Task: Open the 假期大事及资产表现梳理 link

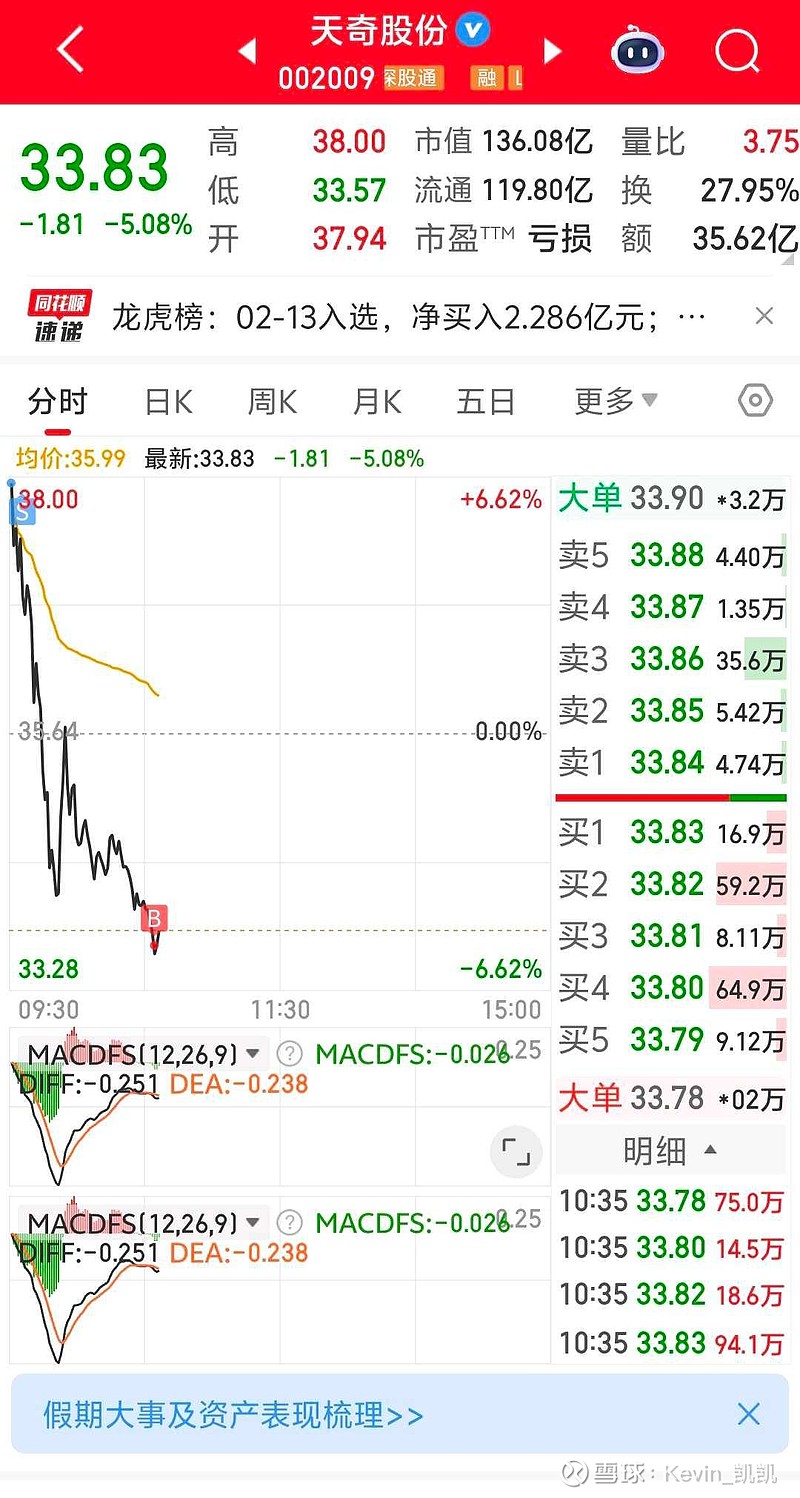Action: 230,1414
